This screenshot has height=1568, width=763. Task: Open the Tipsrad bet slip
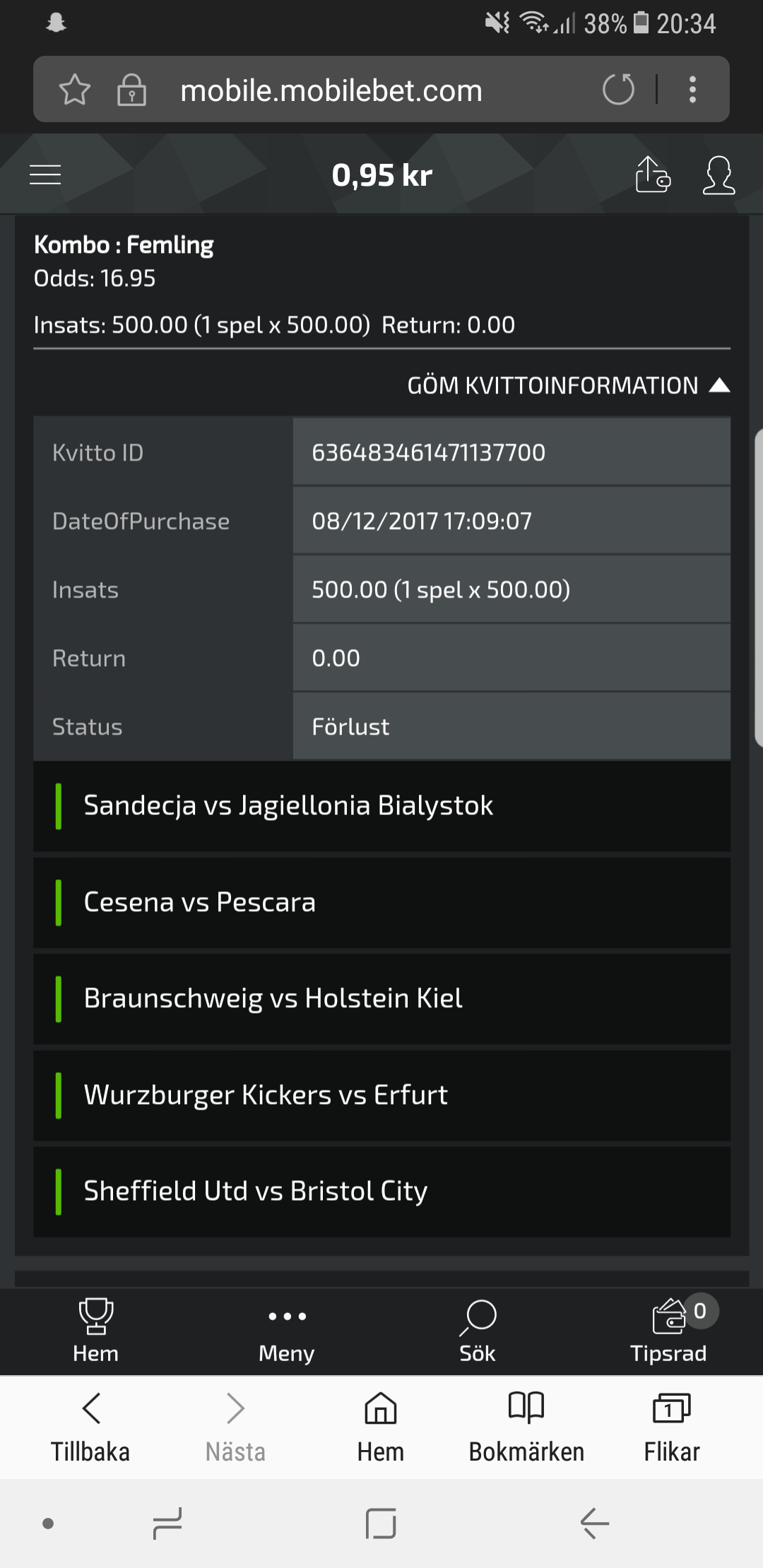point(668,1331)
